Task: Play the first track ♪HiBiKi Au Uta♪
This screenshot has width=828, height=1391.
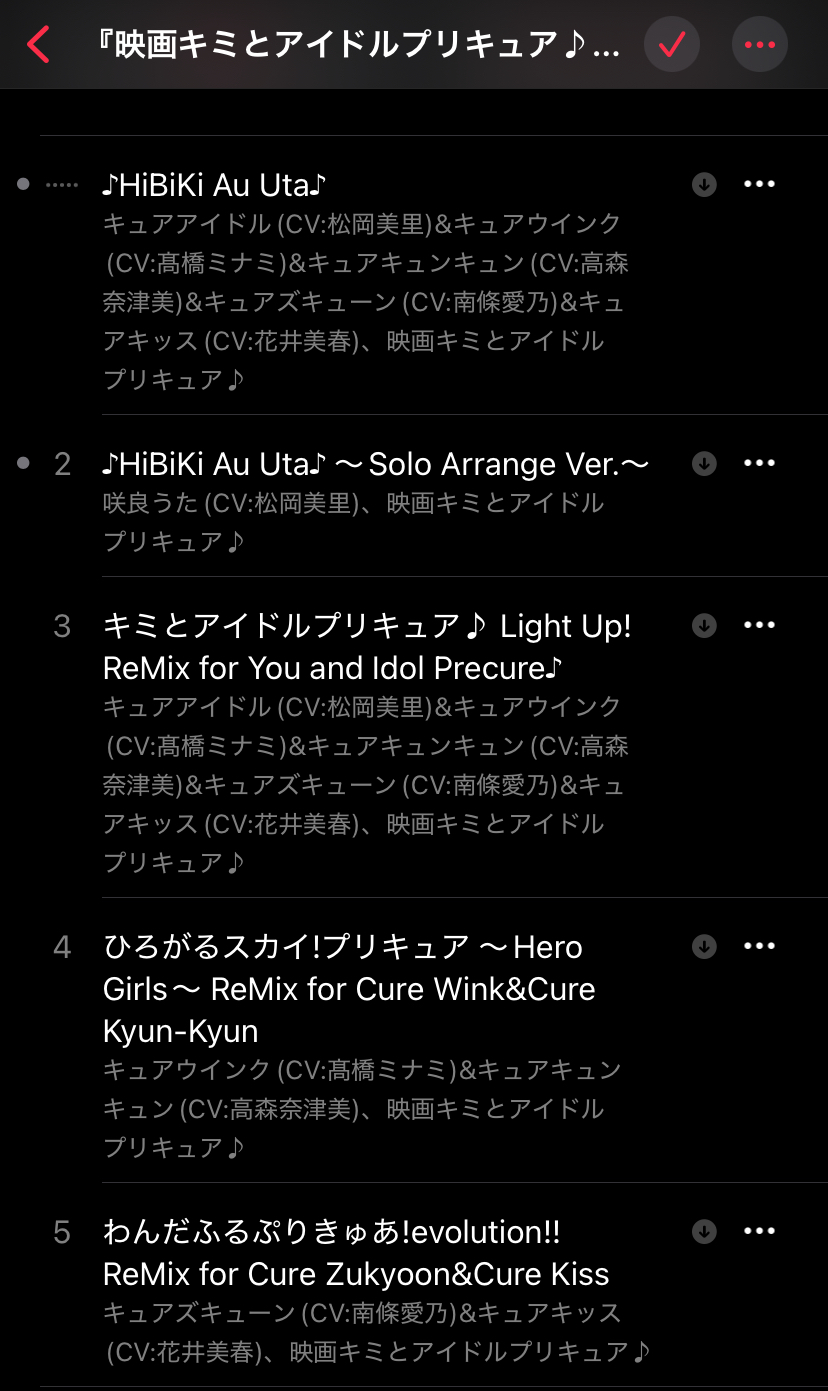Action: 215,185
